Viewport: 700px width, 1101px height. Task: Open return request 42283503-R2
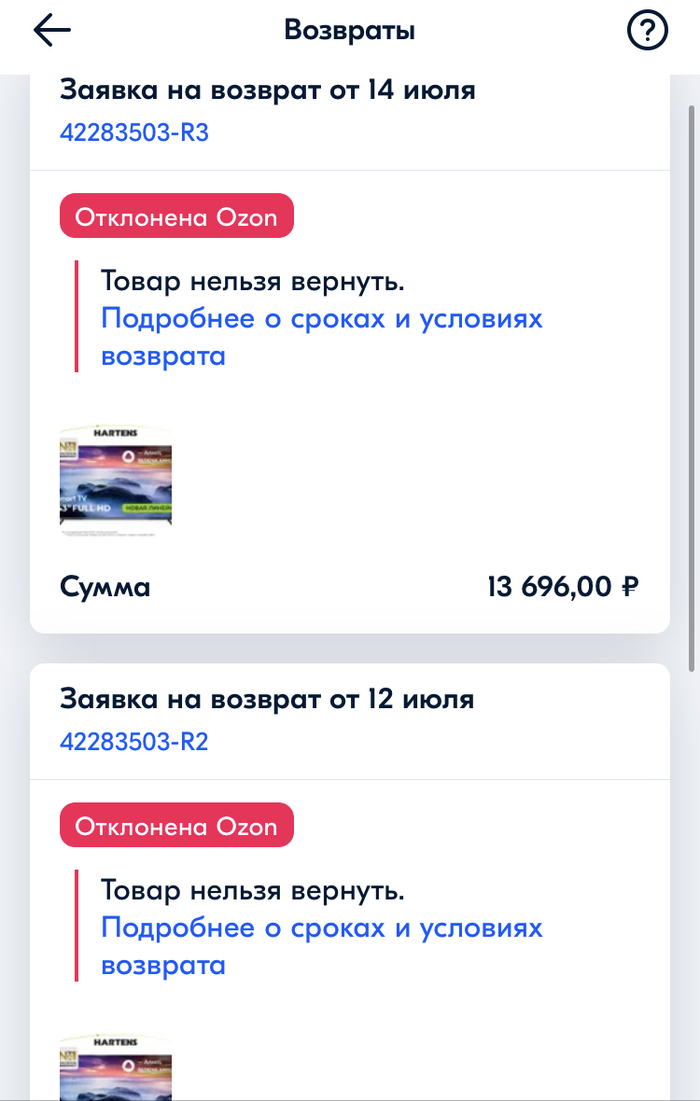pos(134,742)
